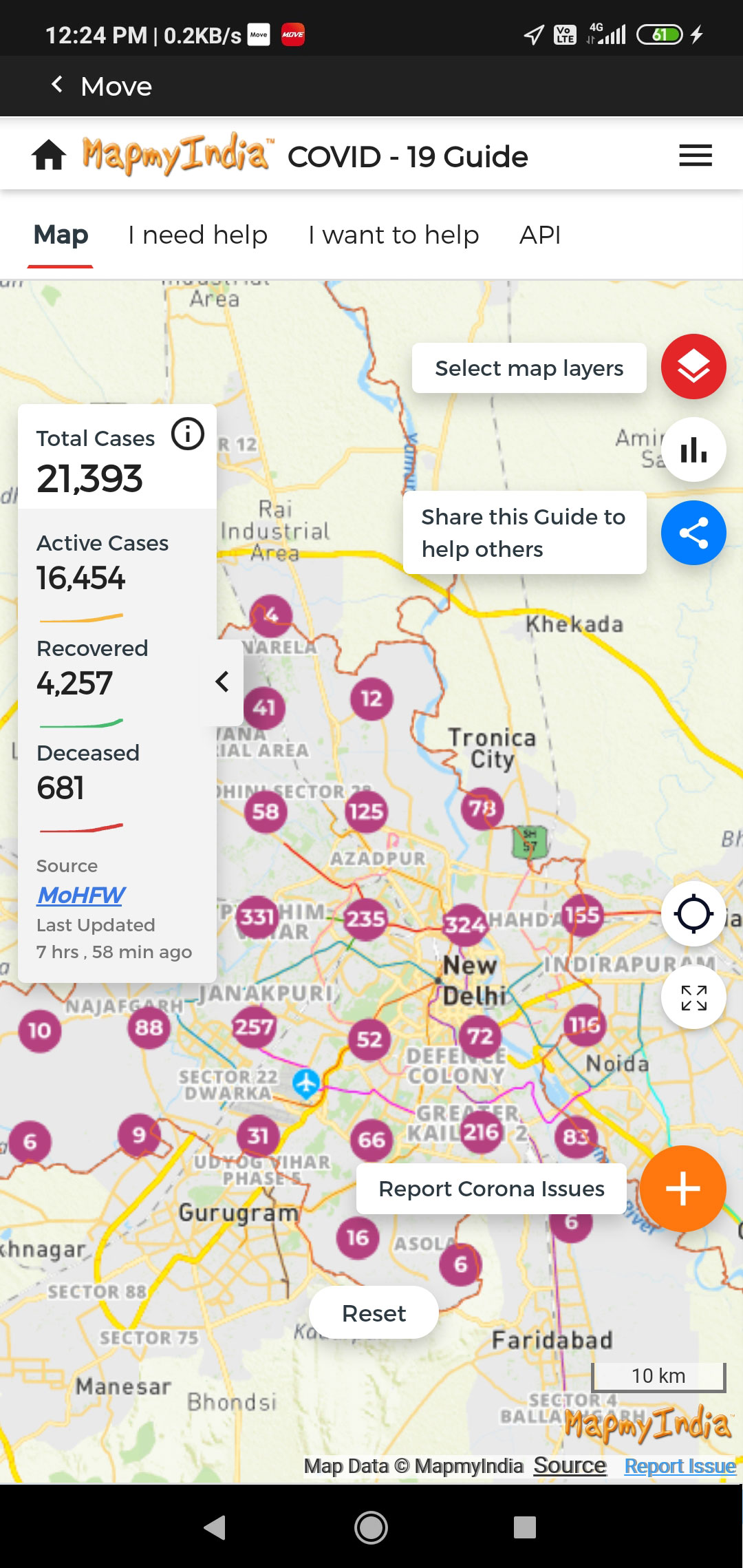Switch to the I want to help tab
Image resolution: width=743 pixels, height=1568 pixels.
[x=393, y=235]
